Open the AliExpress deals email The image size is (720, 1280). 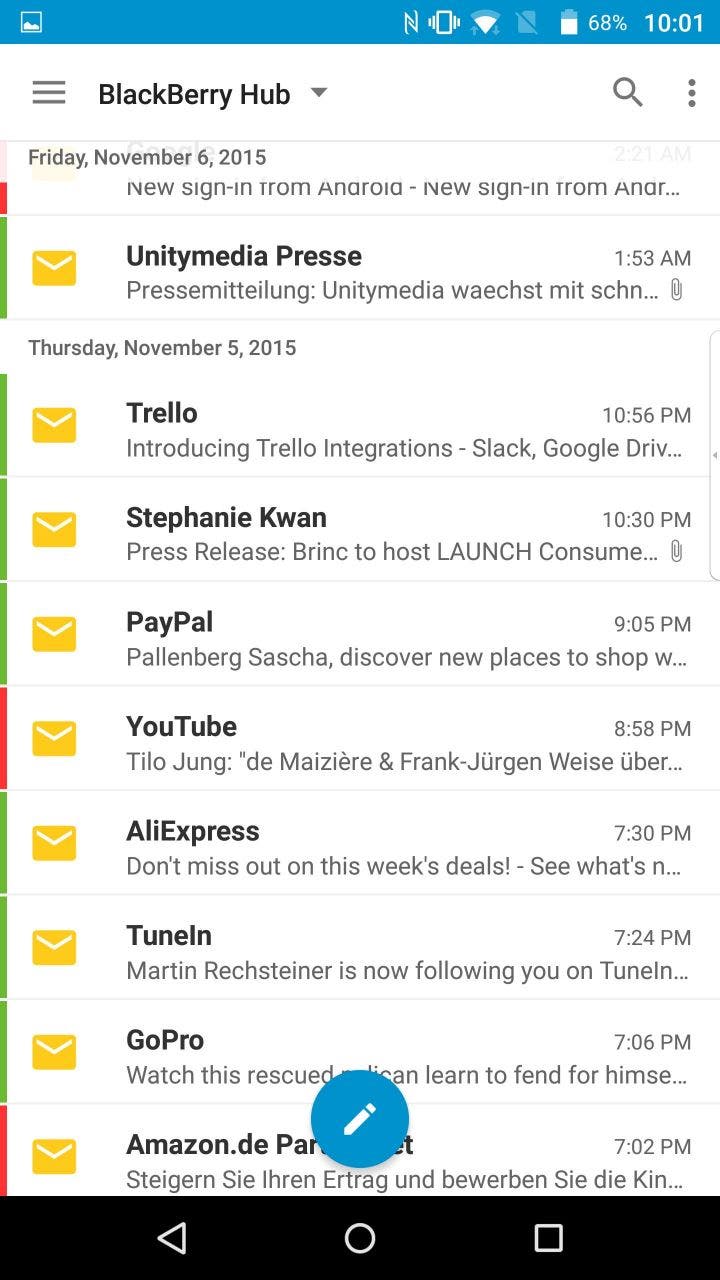360,843
